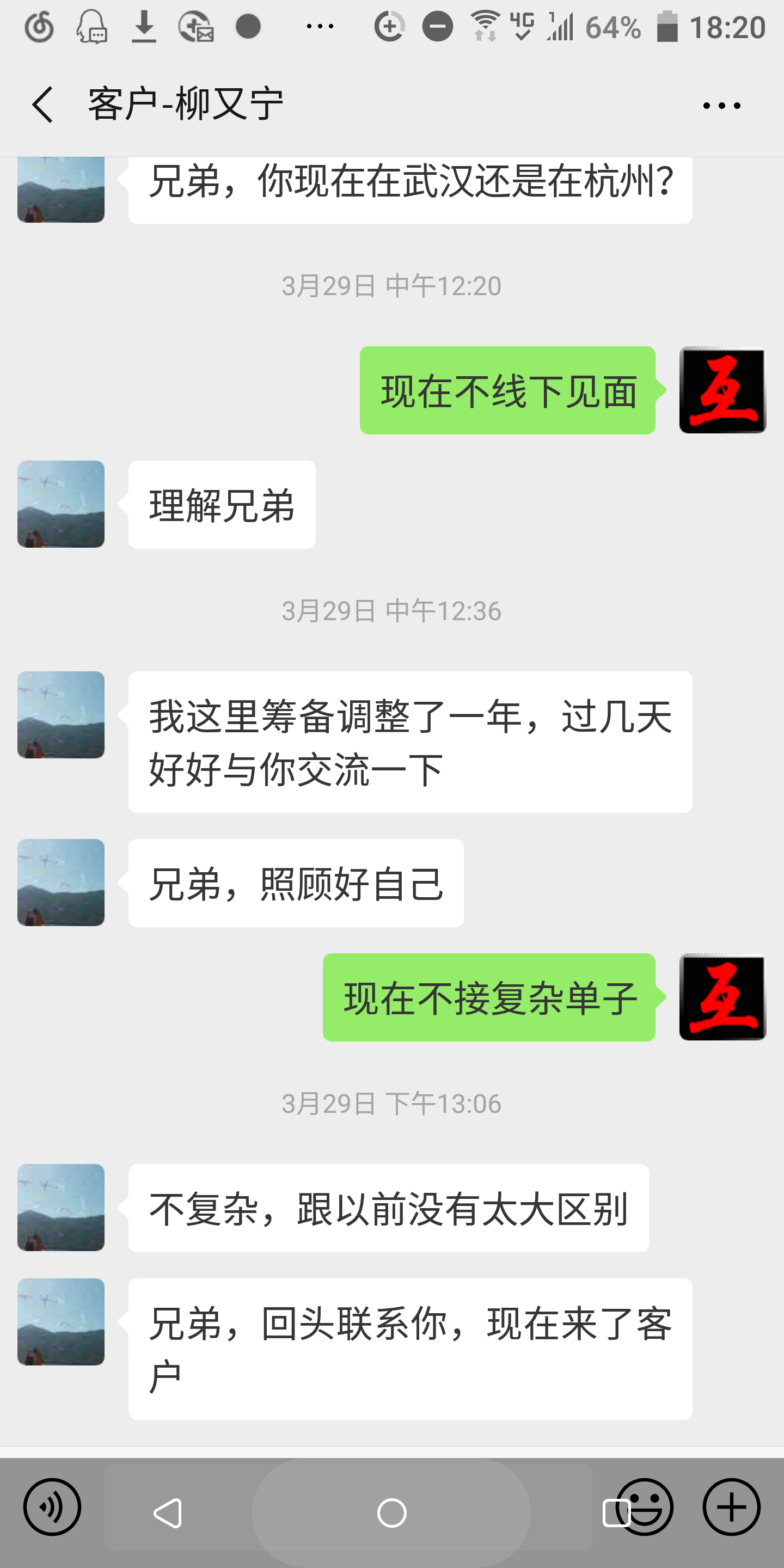Tap the system back triangle button

pos(167,1513)
